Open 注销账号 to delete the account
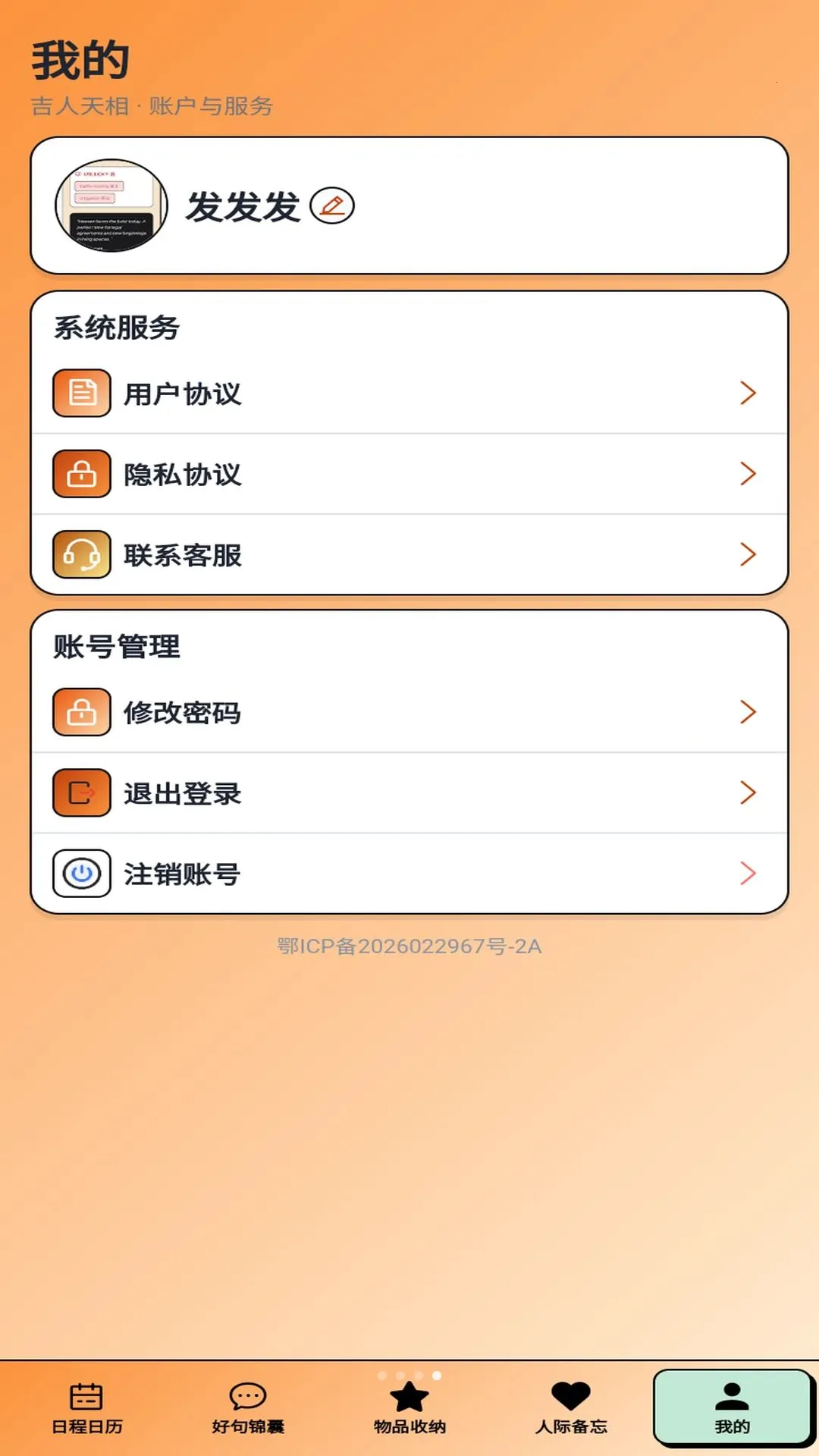Viewport: 819px width, 1456px height. pyautogui.click(x=409, y=874)
